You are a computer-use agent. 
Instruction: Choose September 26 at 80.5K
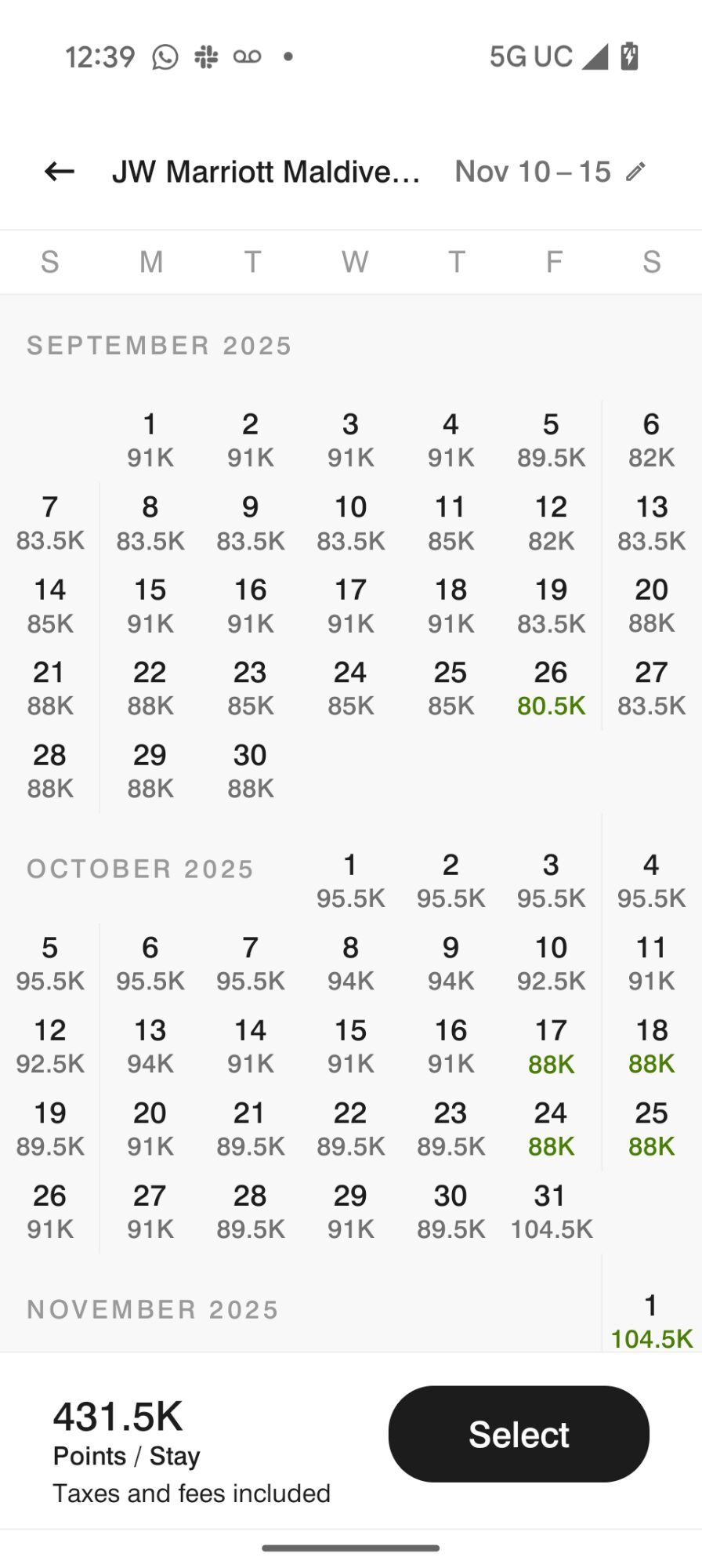pos(551,688)
